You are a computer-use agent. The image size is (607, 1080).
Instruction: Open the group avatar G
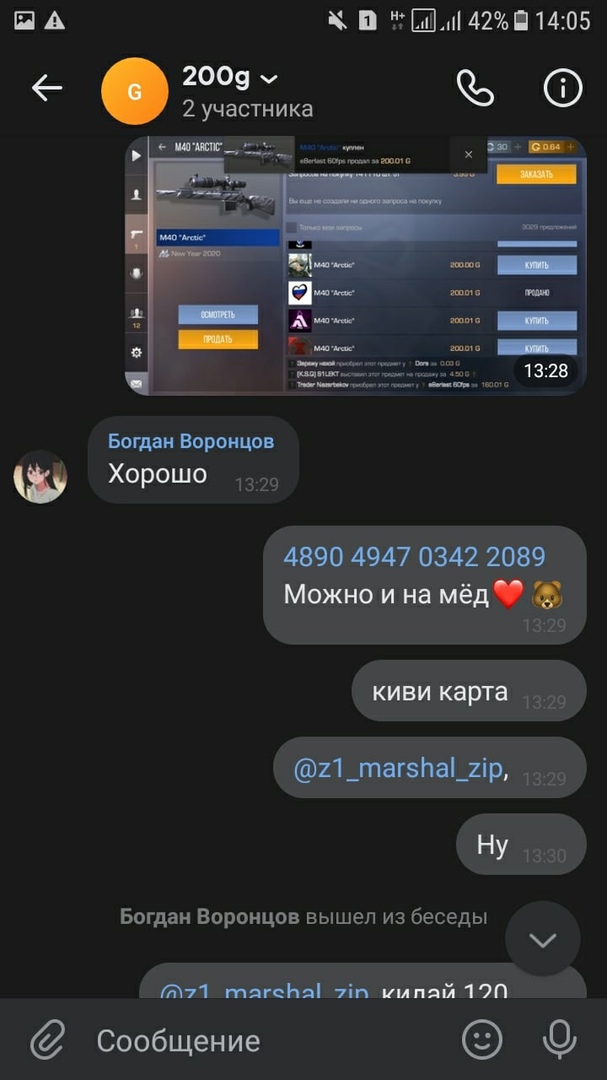click(x=134, y=91)
